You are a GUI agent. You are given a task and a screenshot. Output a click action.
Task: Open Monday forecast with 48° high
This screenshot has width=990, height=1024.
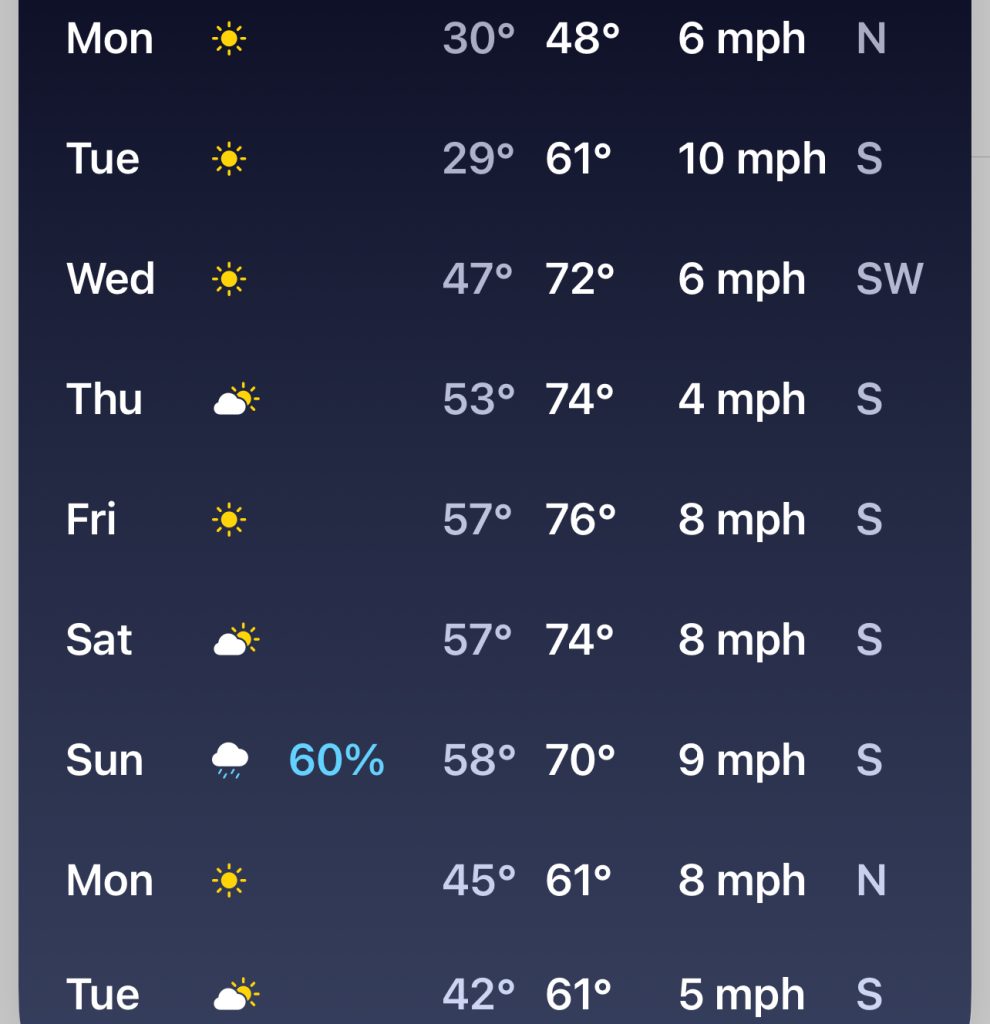pyautogui.click(x=494, y=40)
